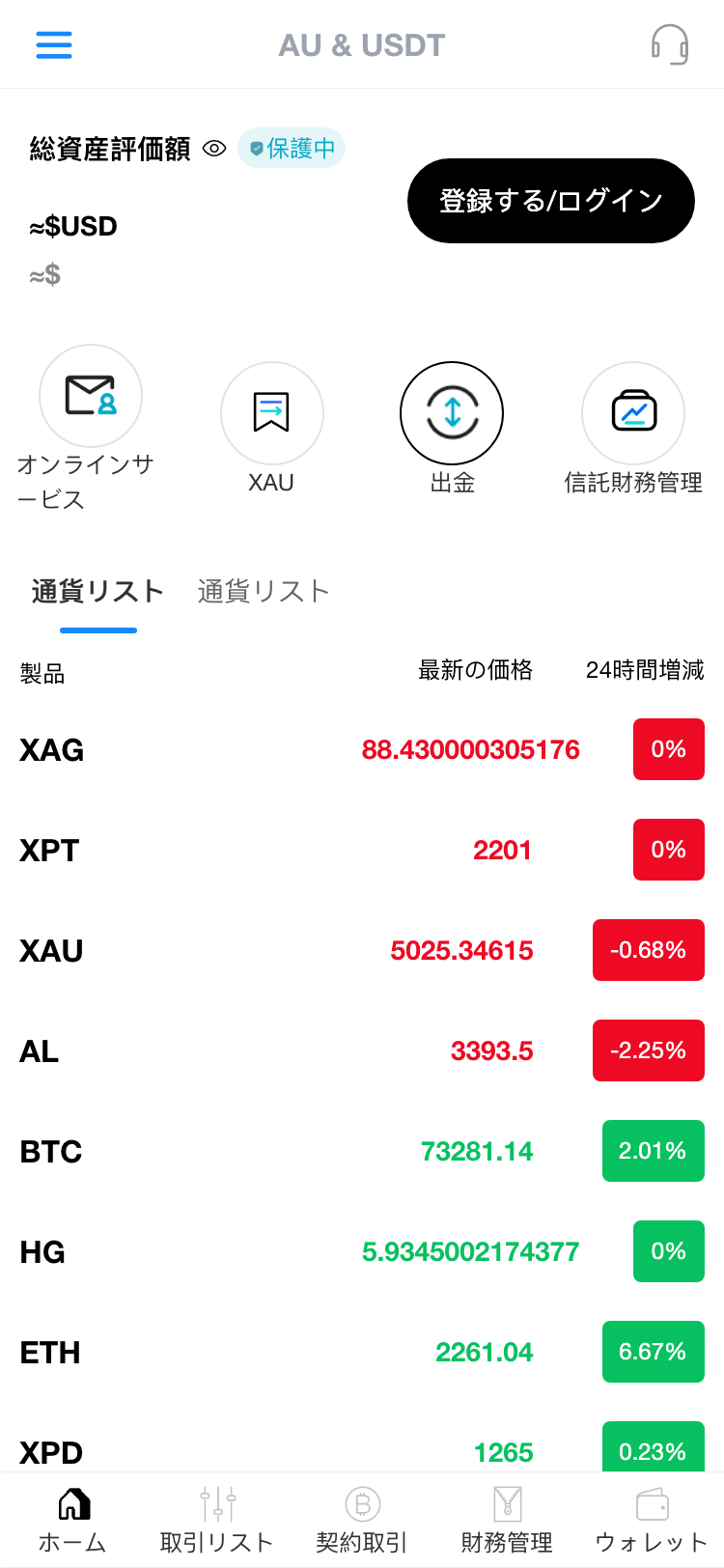The image size is (724, 1568).
Task: Contact customer support via headset icon
Action: (668, 44)
